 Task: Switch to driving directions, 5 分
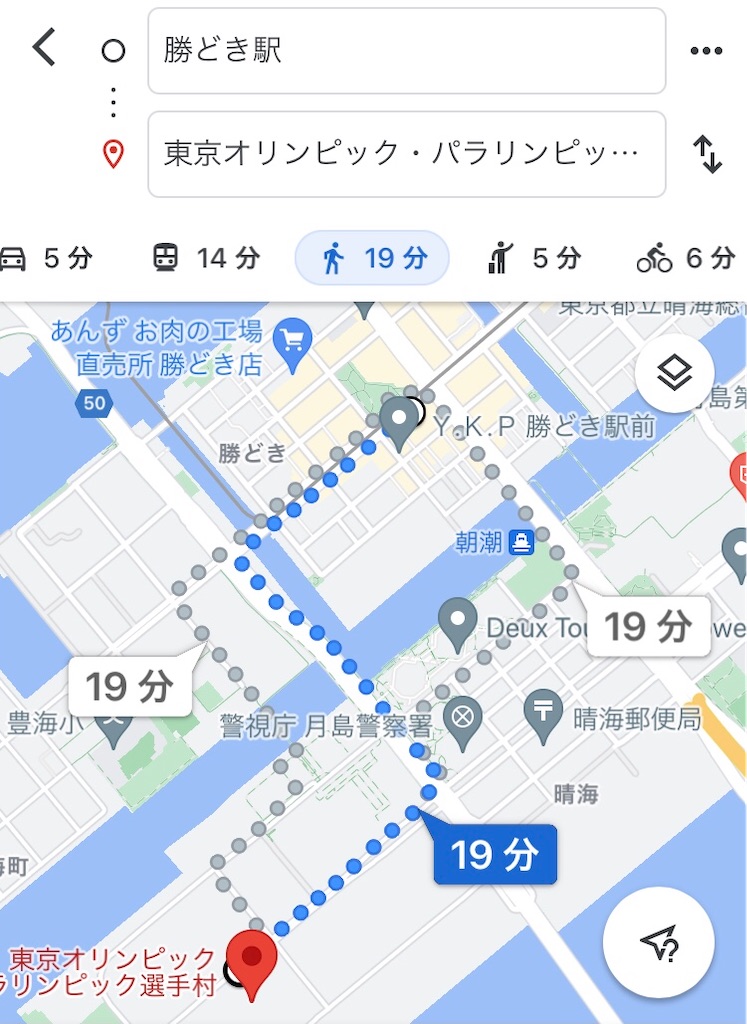pyautogui.click(x=47, y=259)
